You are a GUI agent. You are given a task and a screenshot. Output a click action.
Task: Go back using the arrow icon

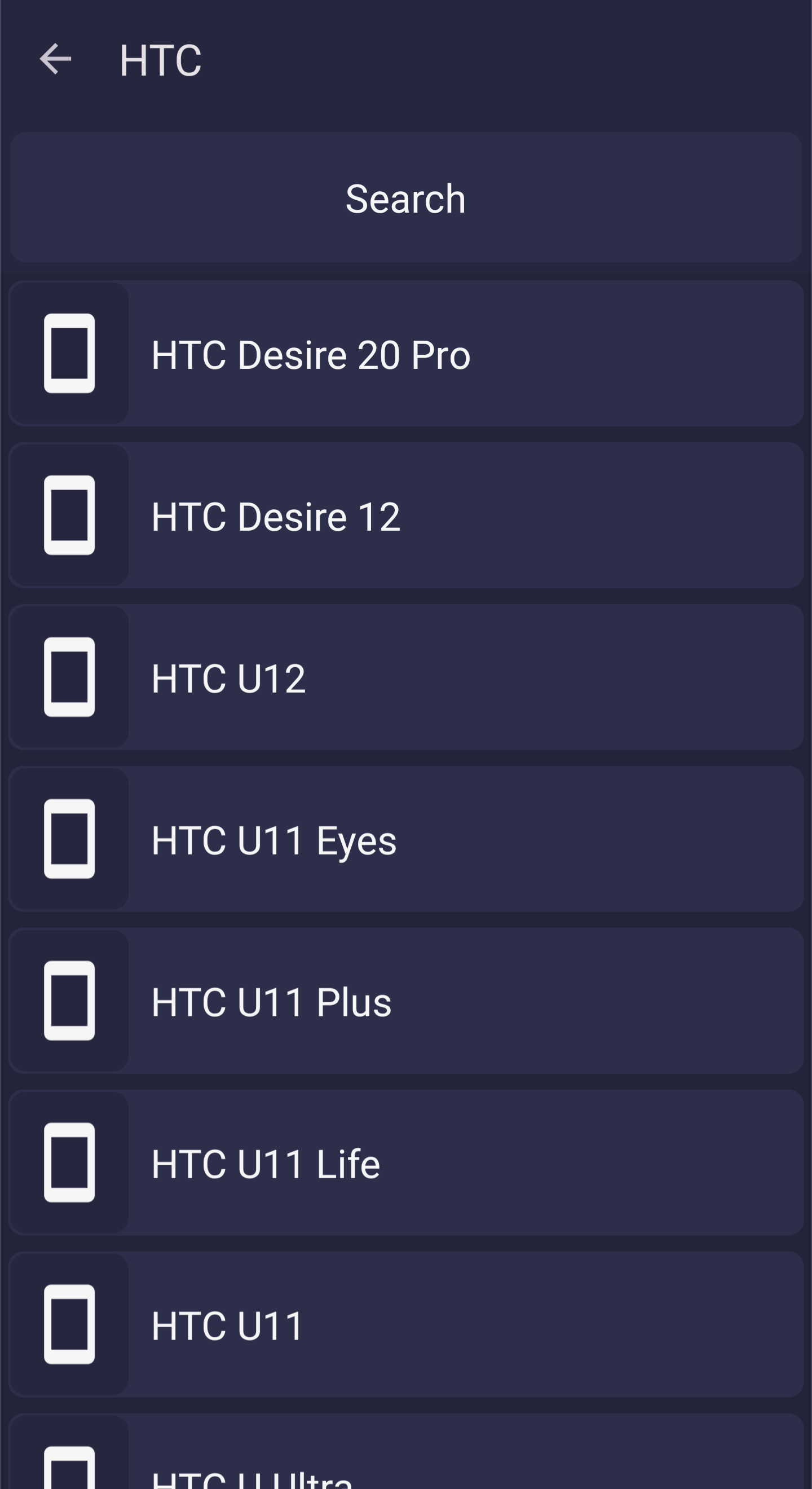(x=55, y=59)
